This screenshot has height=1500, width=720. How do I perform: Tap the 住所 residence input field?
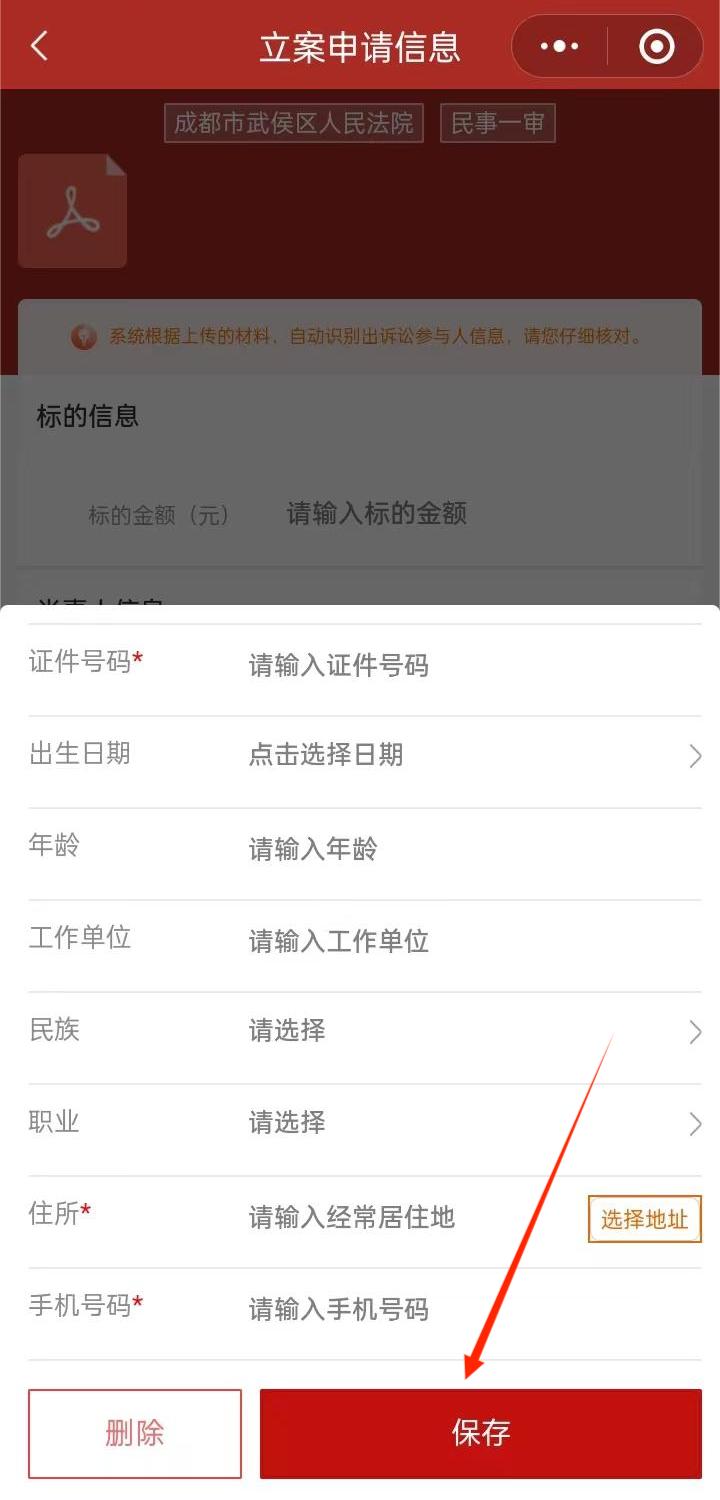pyautogui.click(x=410, y=1217)
